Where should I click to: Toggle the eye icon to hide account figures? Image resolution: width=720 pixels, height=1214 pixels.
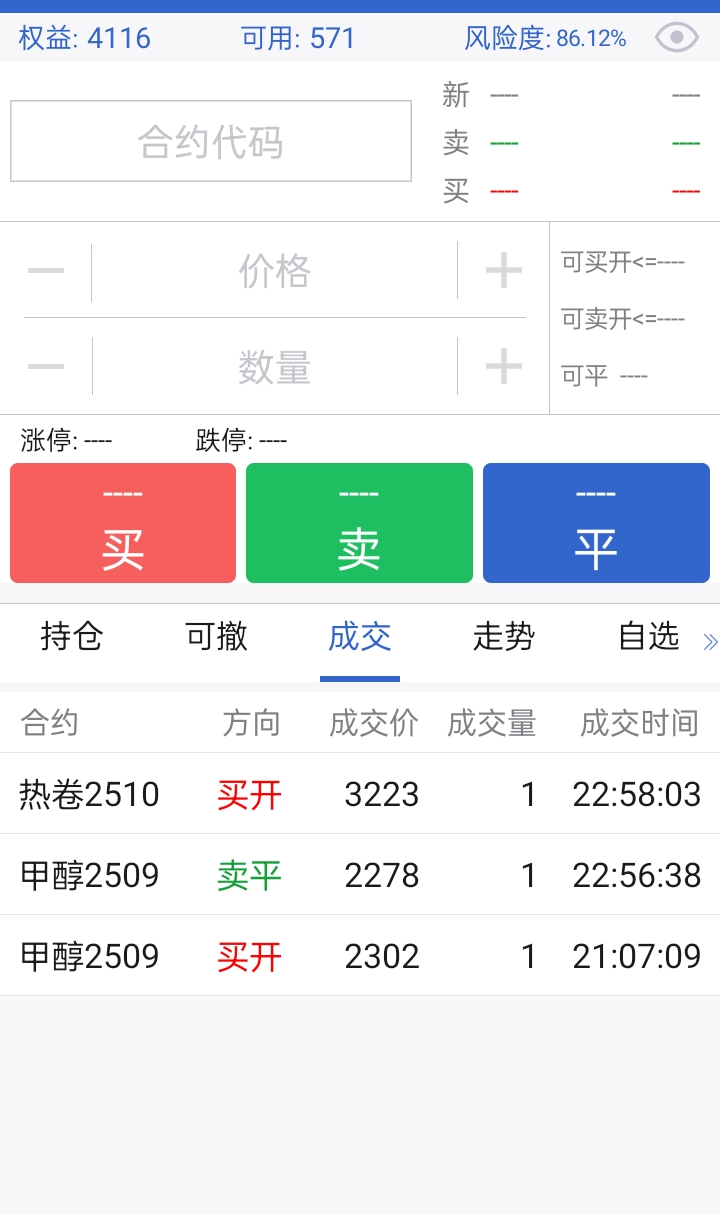(677, 38)
